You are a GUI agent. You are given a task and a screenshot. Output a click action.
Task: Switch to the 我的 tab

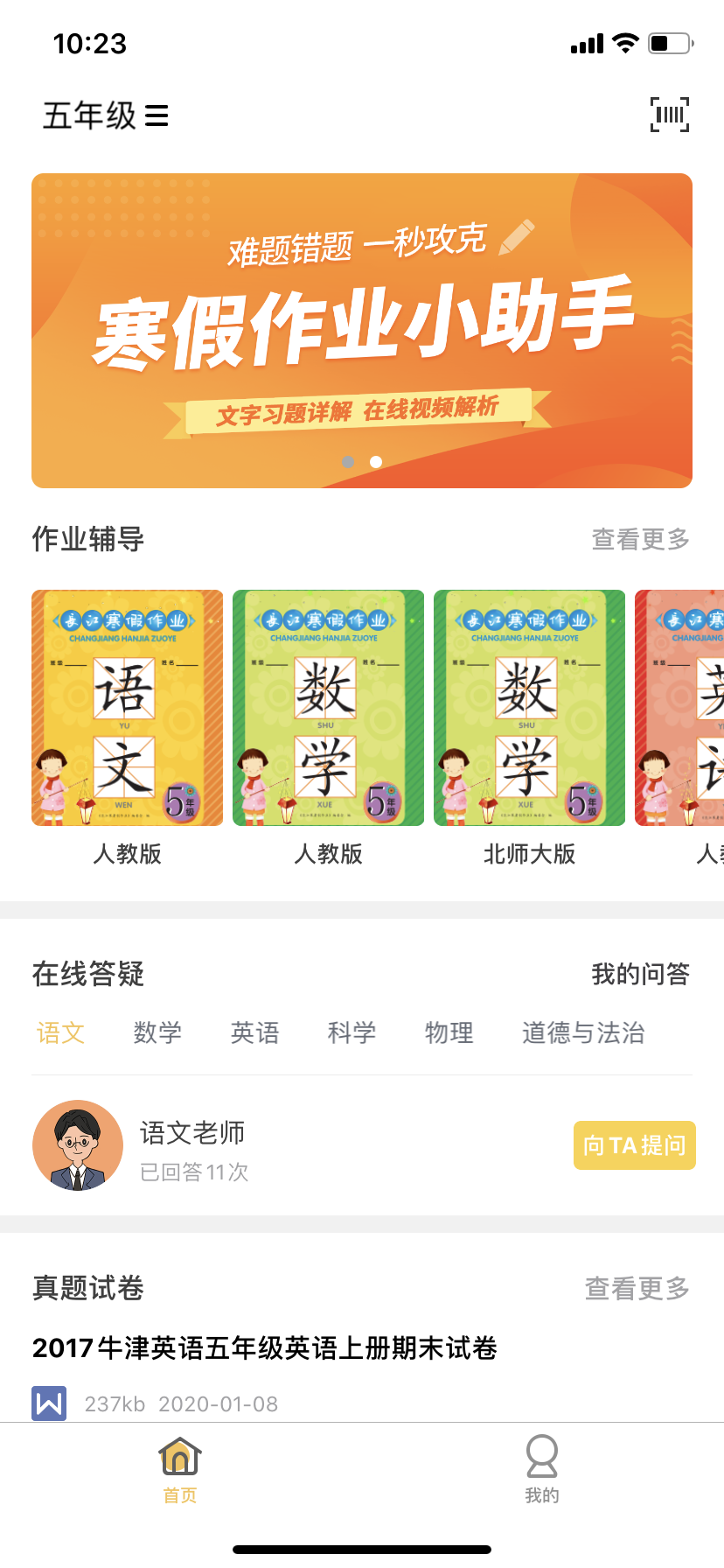click(542, 1470)
